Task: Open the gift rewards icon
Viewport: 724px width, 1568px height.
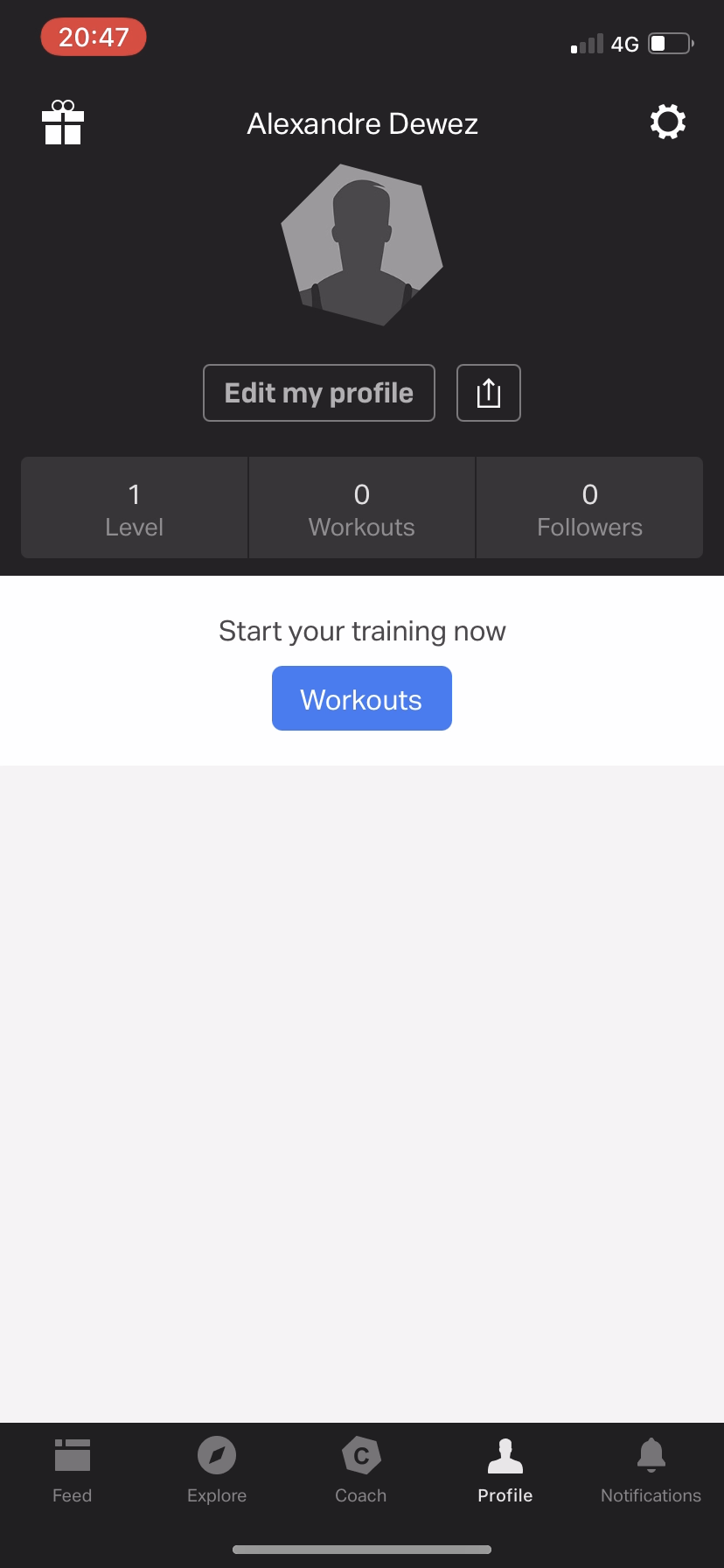Action: tap(62, 123)
